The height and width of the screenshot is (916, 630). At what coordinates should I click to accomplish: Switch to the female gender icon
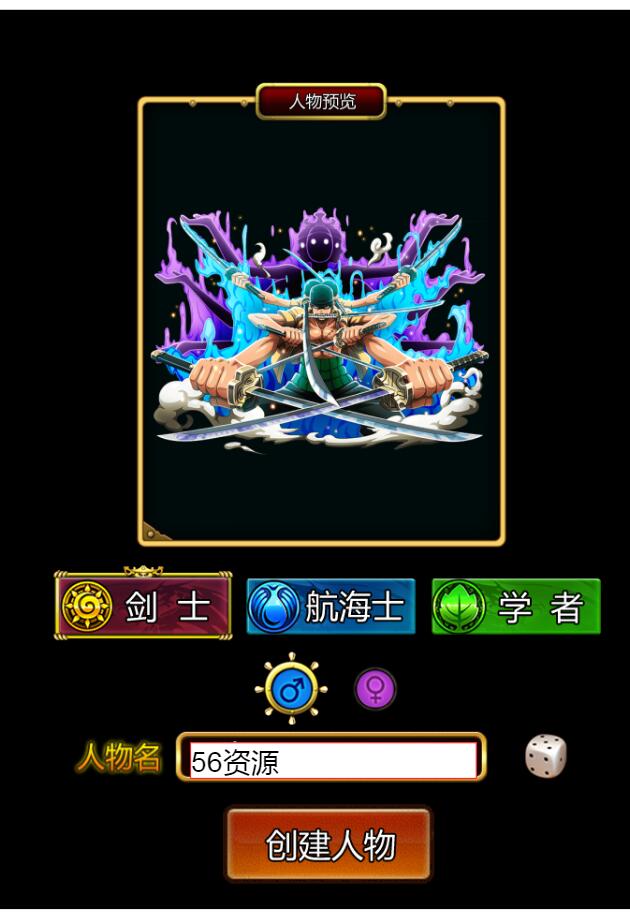376,688
